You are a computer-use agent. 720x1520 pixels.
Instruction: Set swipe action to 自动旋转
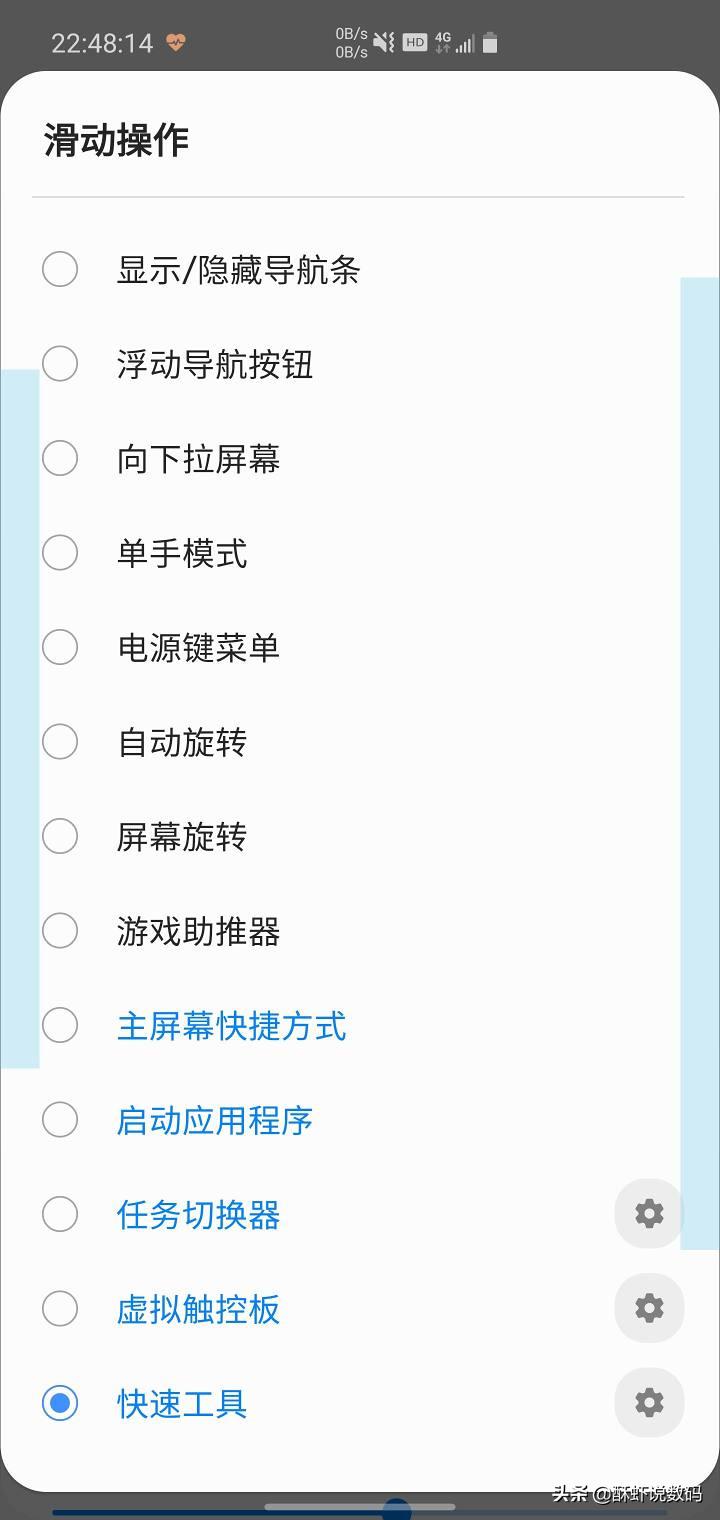click(x=60, y=742)
